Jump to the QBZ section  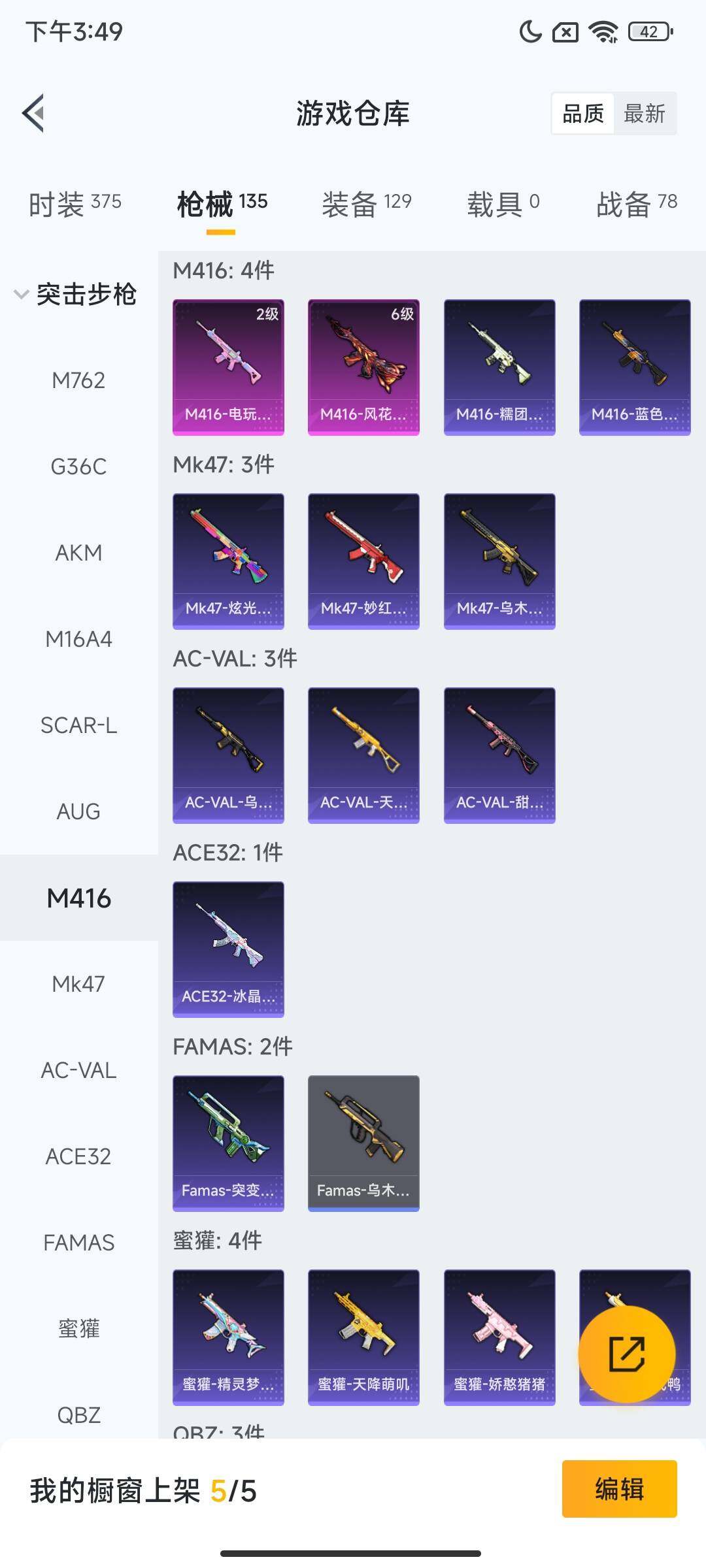tap(78, 1415)
